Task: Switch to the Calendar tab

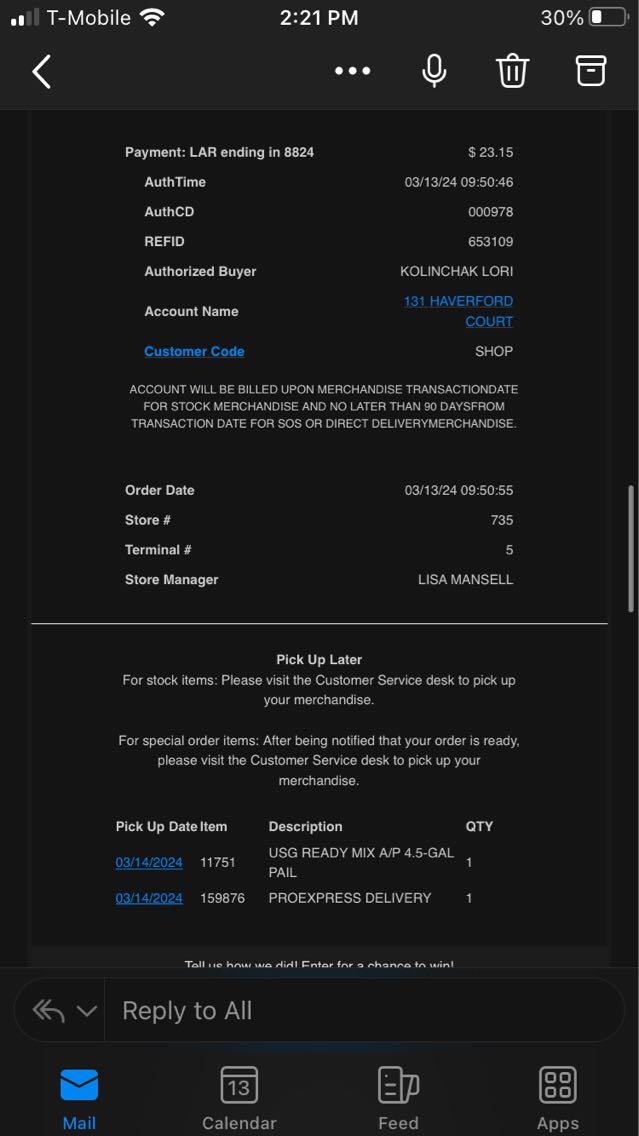Action: click(239, 1097)
